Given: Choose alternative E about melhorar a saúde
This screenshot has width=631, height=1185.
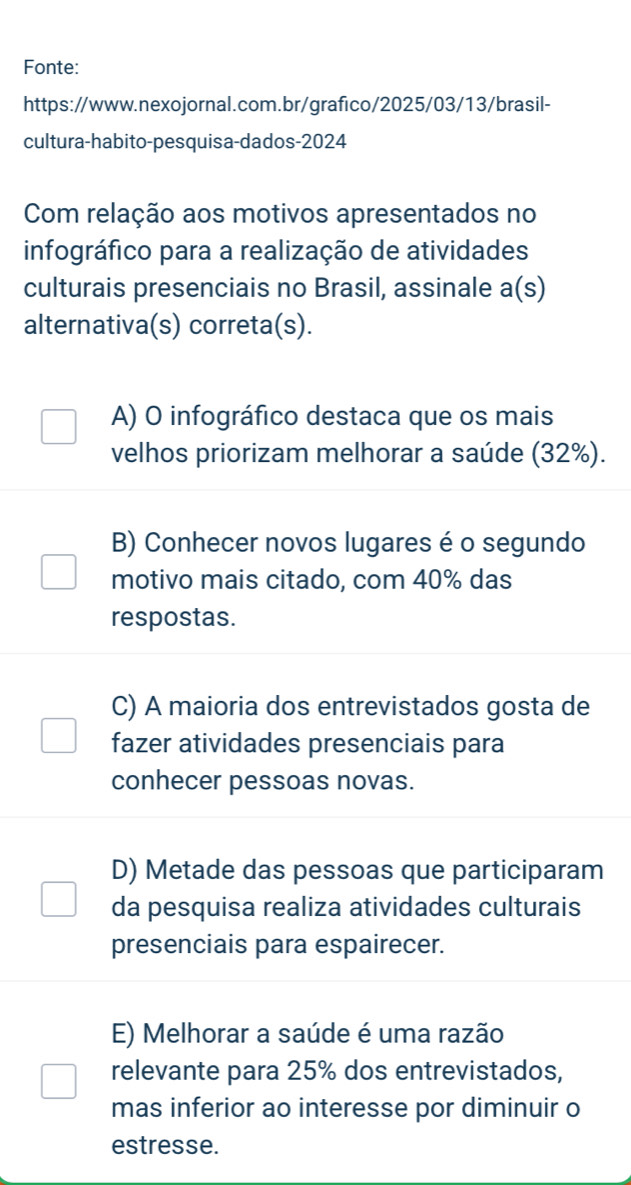Looking at the screenshot, I should (x=57, y=1081).
